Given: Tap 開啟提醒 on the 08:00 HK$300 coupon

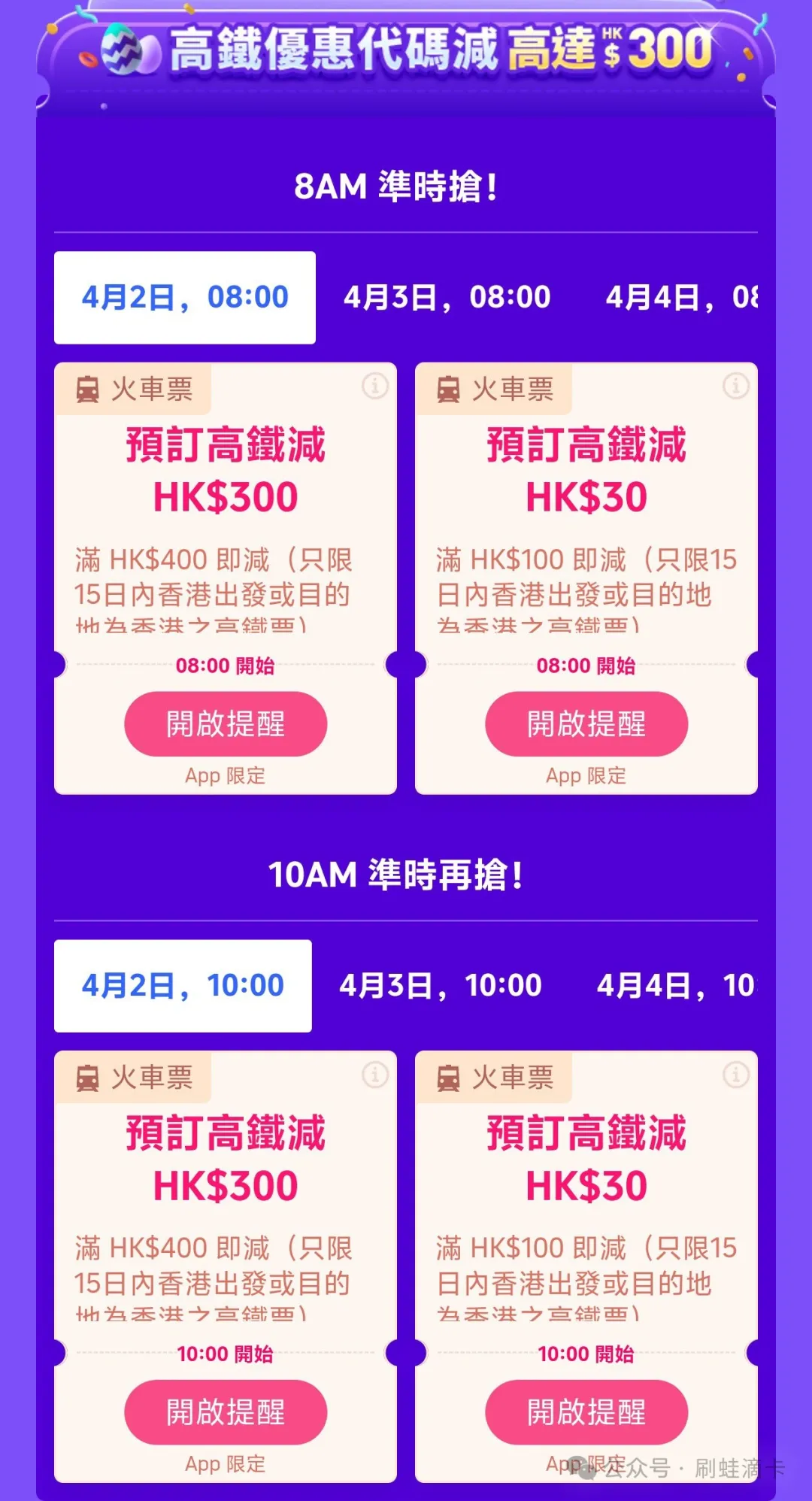Looking at the screenshot, I should click(226, 723).
